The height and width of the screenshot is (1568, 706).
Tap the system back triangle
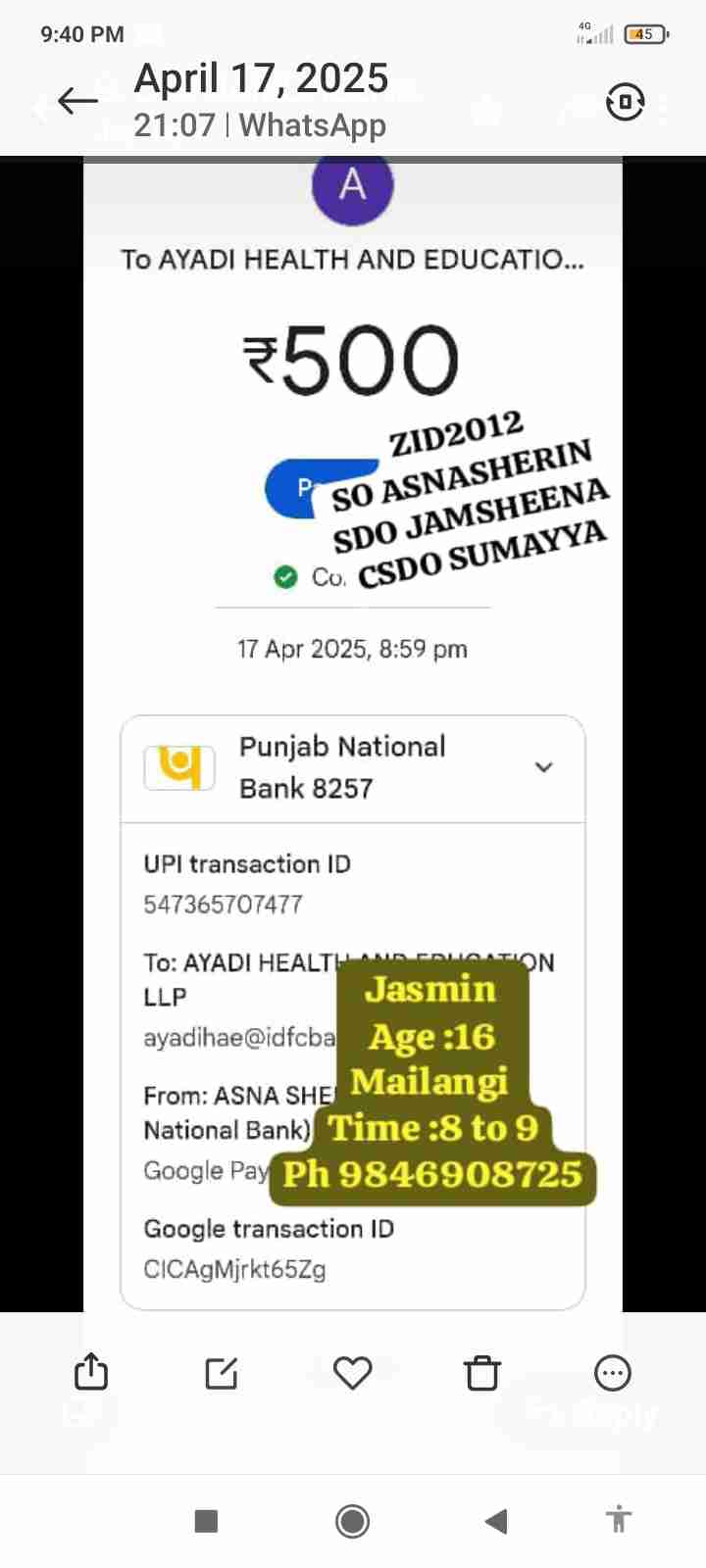tap(496, 1521)
